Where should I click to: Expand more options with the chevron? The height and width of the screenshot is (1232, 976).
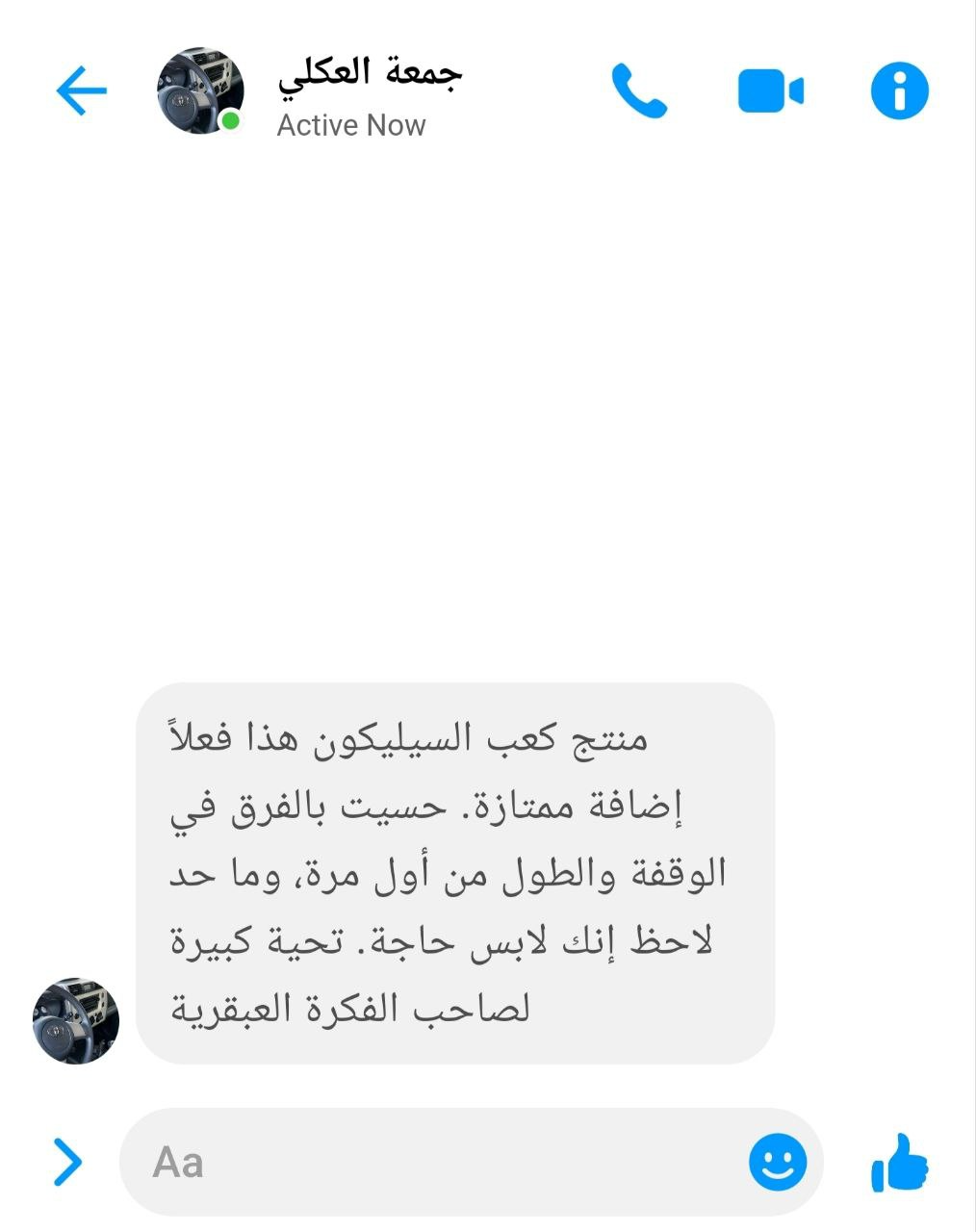(x=67, y=1162)
